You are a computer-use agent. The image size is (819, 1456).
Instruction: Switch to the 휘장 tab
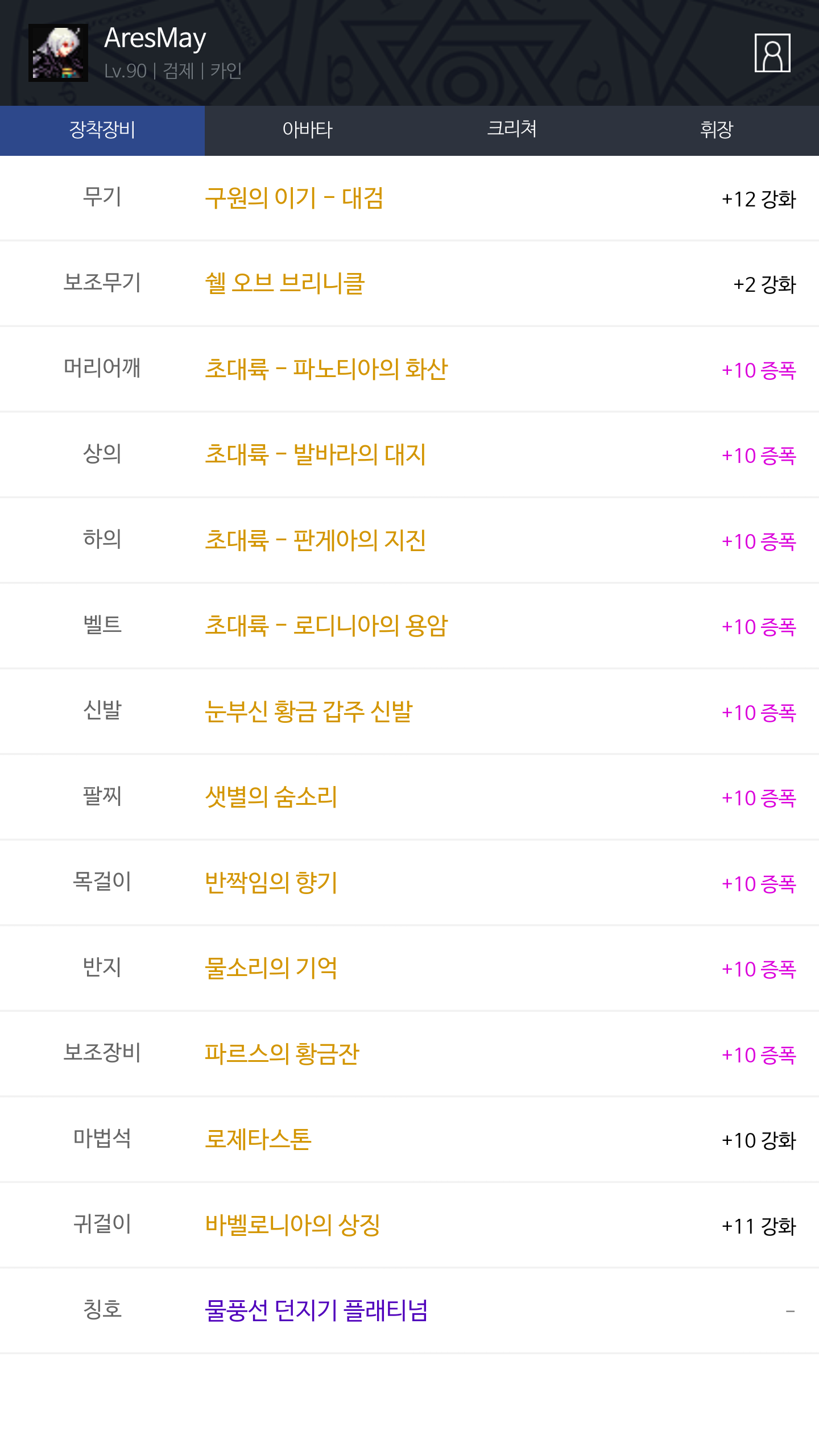click(x=717, y=130)
